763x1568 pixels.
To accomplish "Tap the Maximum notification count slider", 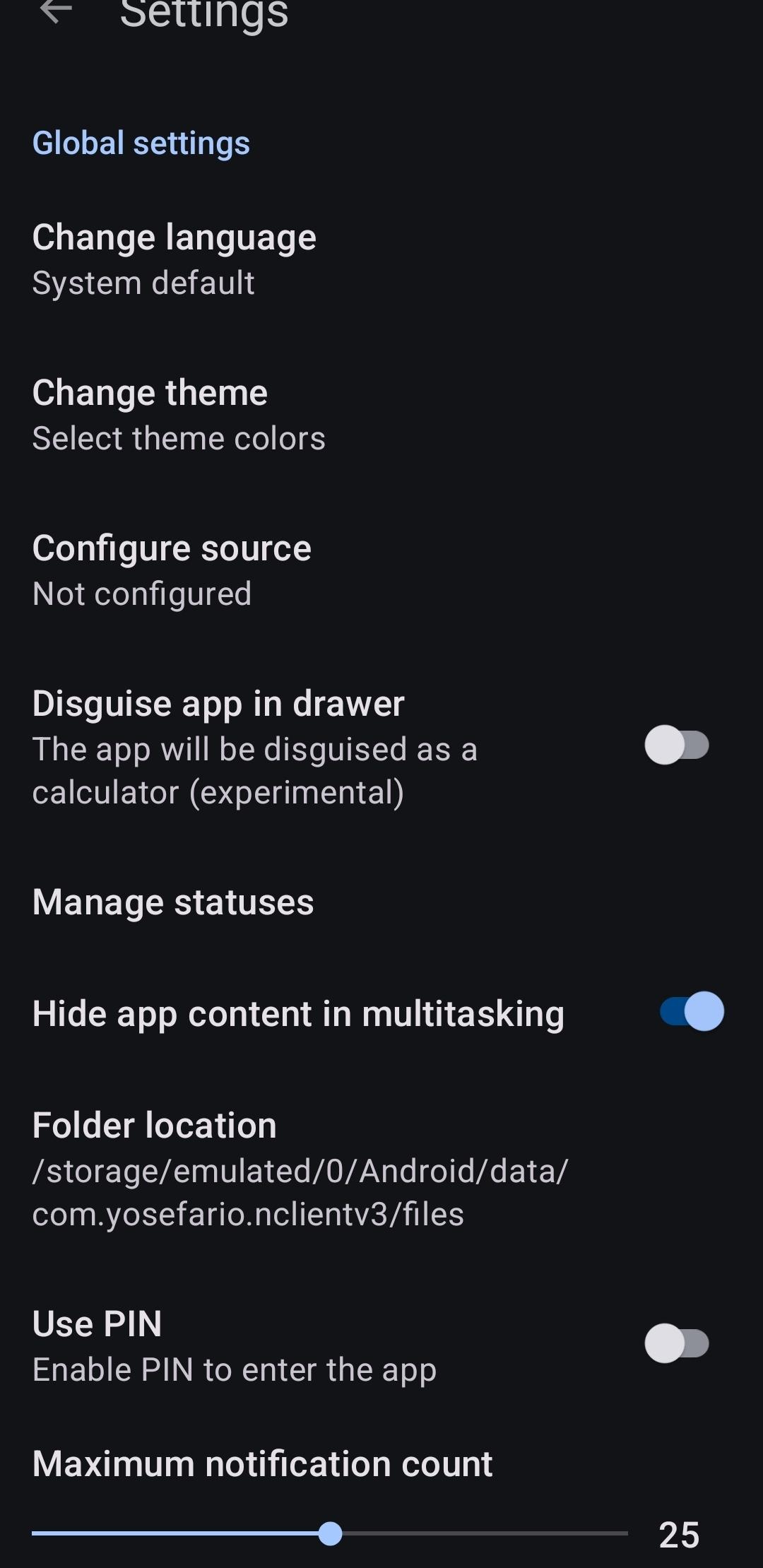I will pyautogui.click(x=330, y=1534).
